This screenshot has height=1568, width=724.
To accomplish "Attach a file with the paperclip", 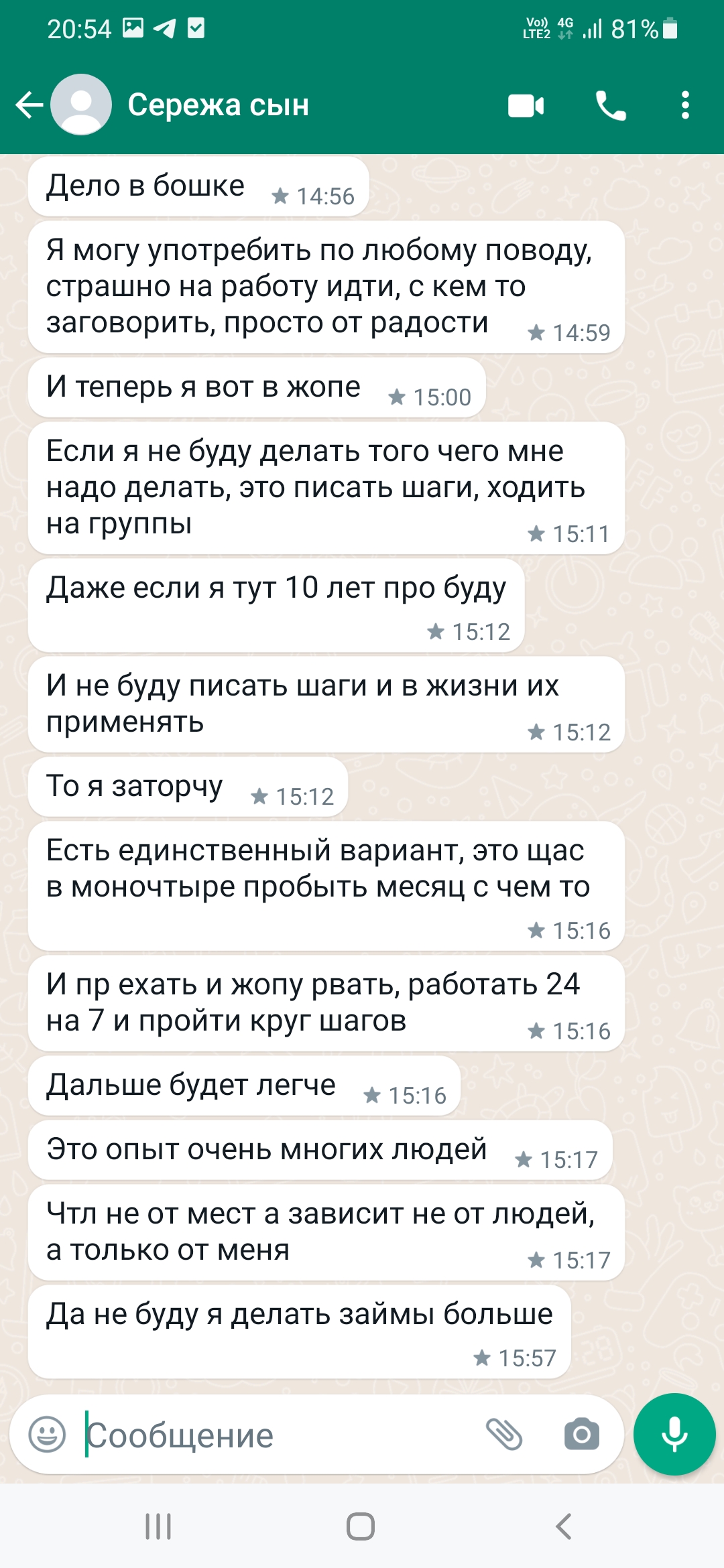I will (x=504, y=1435).
